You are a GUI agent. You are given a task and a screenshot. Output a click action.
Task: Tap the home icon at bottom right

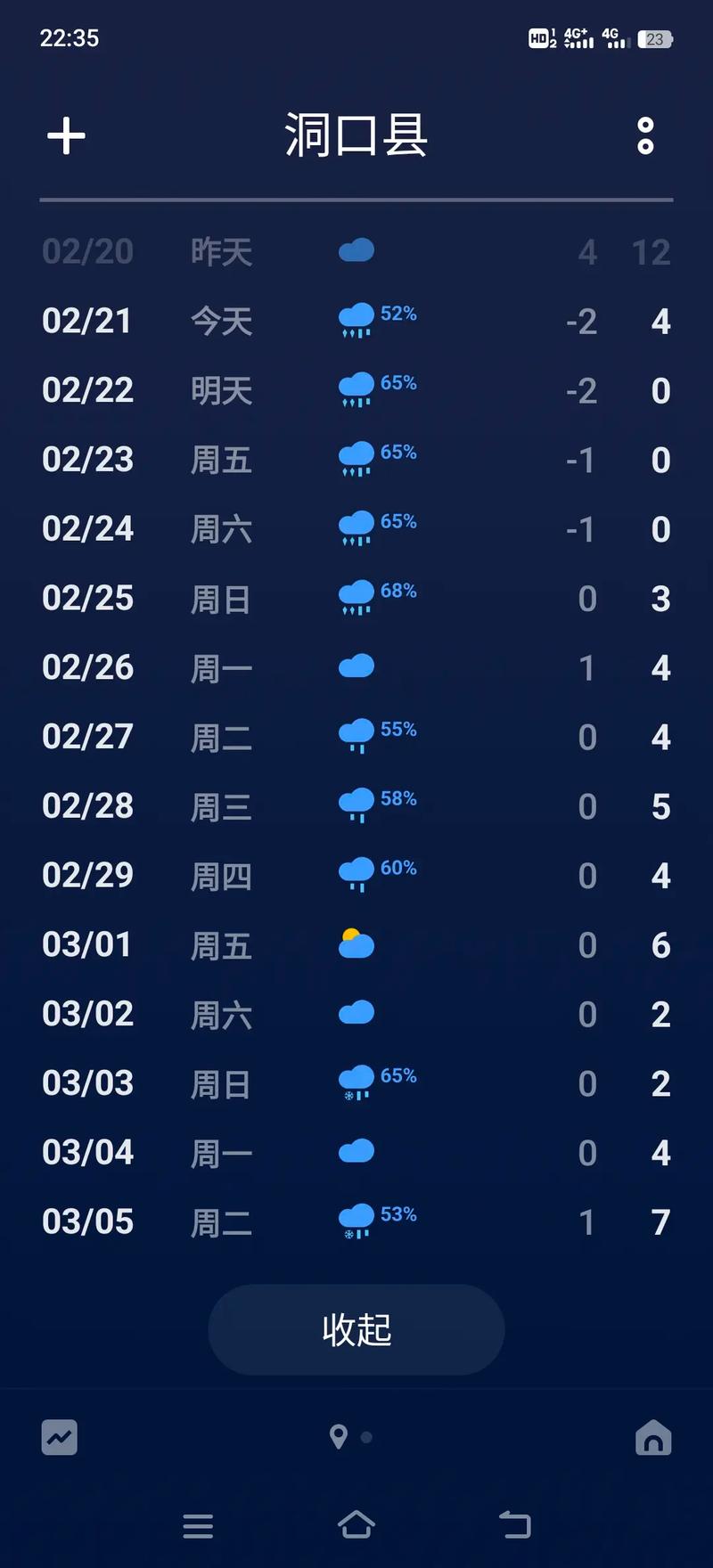(653, 1437)
